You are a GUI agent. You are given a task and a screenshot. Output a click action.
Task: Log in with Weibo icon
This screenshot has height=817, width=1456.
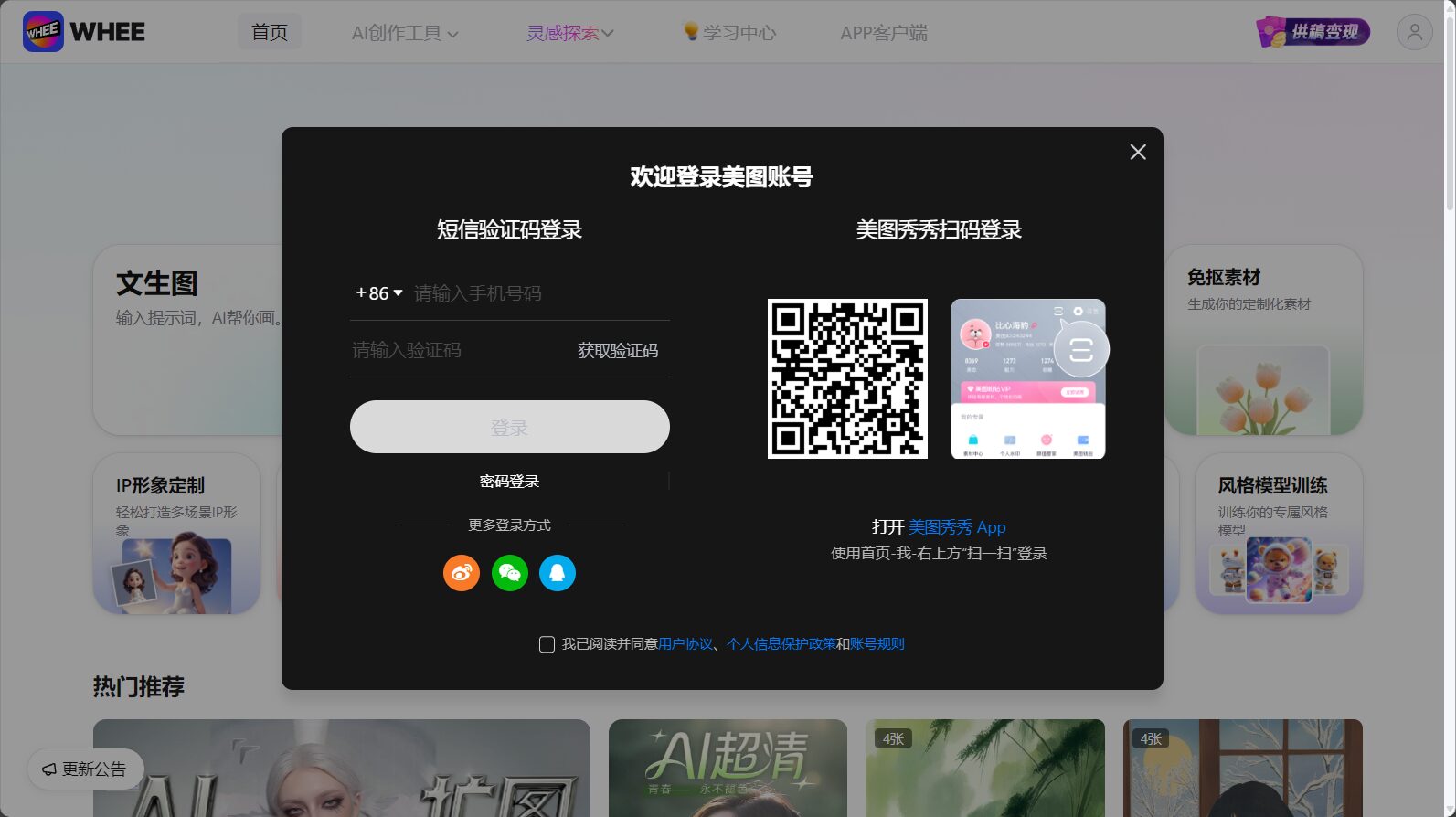(462, 573)
